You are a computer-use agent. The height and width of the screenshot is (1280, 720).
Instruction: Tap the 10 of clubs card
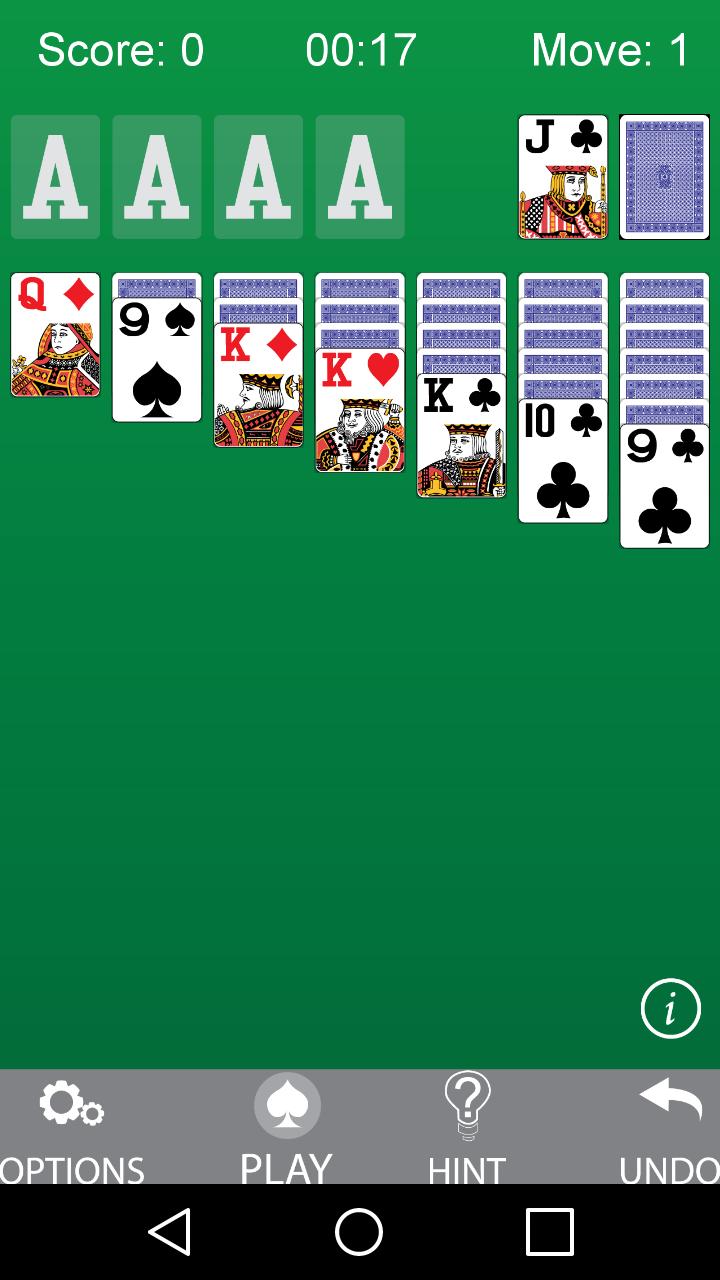(562, 462)
